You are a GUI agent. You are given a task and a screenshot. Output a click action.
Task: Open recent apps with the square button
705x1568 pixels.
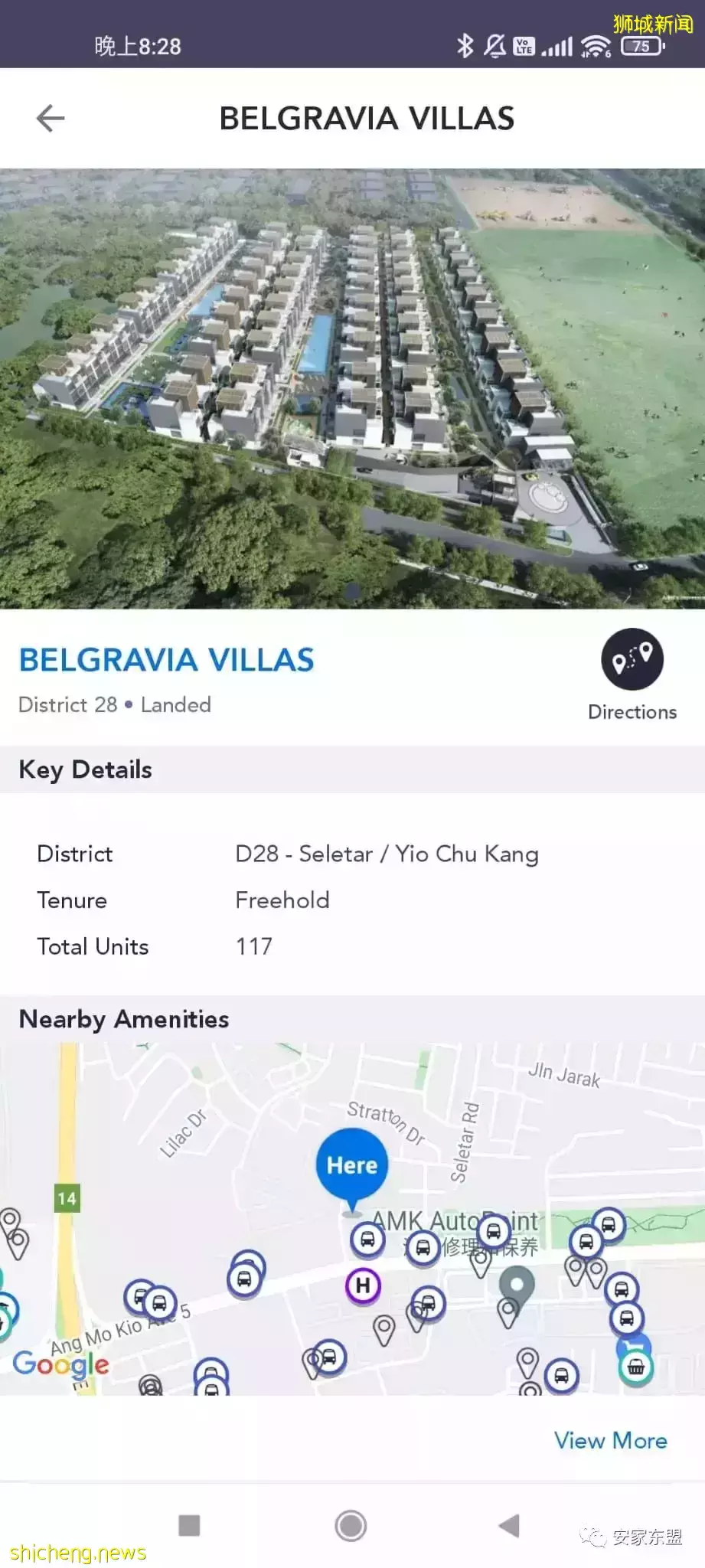click(x=189, y=1526)
